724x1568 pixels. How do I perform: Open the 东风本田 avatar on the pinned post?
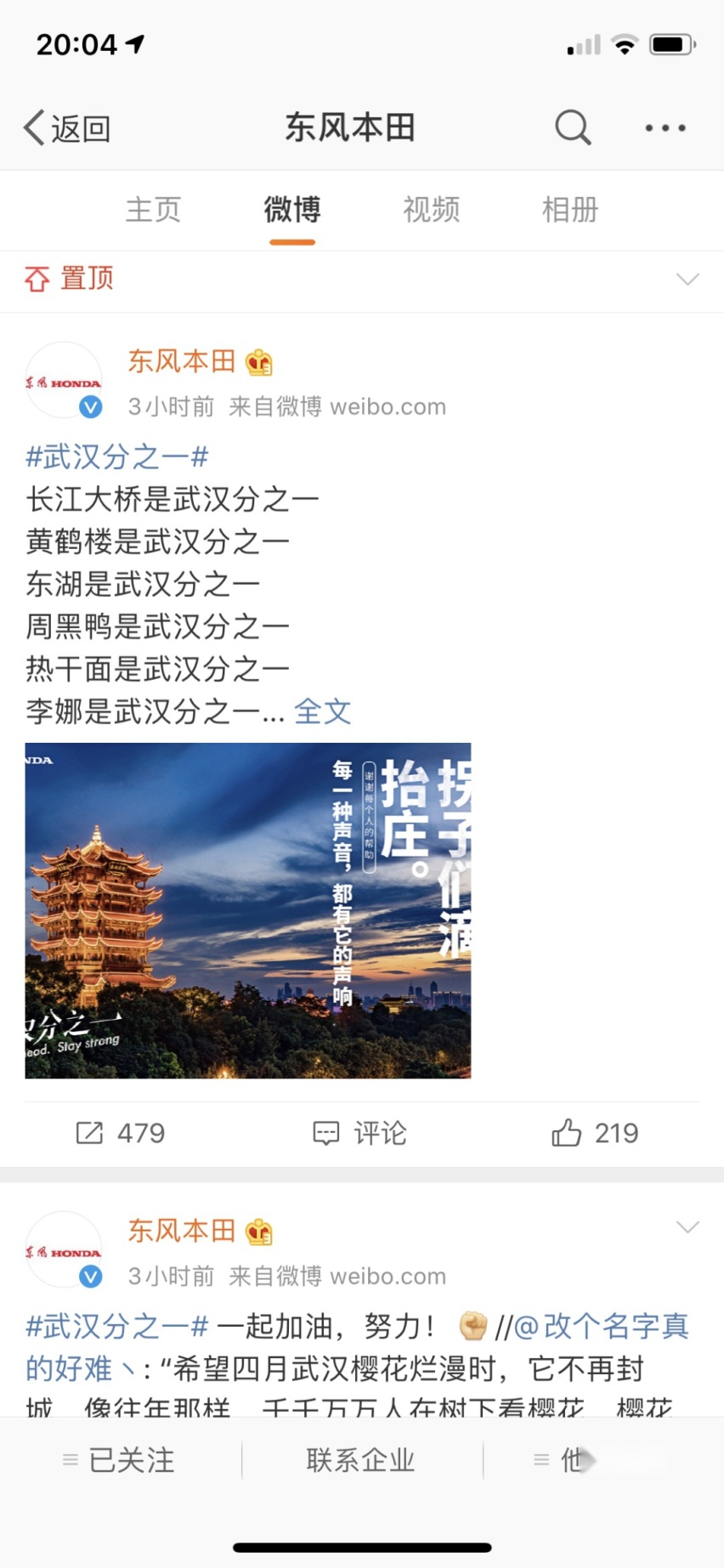click(x=64, y=380)
